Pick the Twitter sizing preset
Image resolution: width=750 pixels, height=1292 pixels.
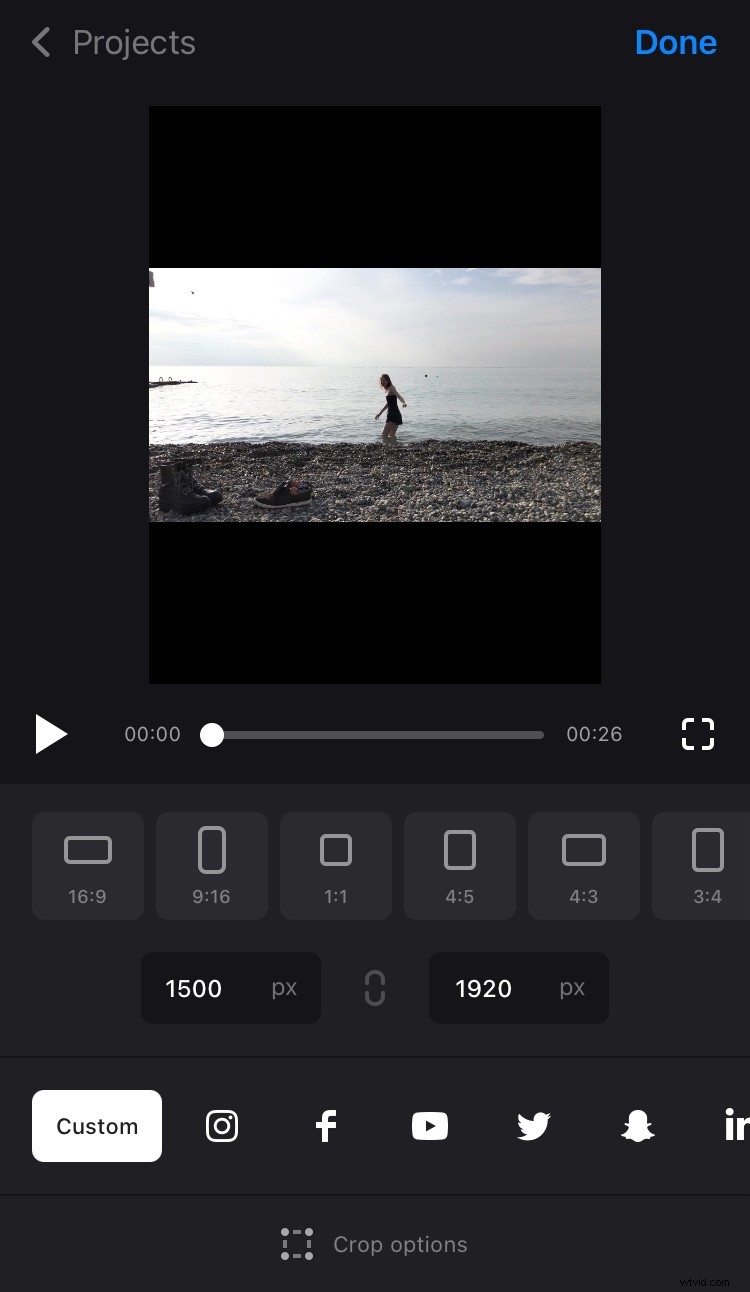click(533, 1126)
